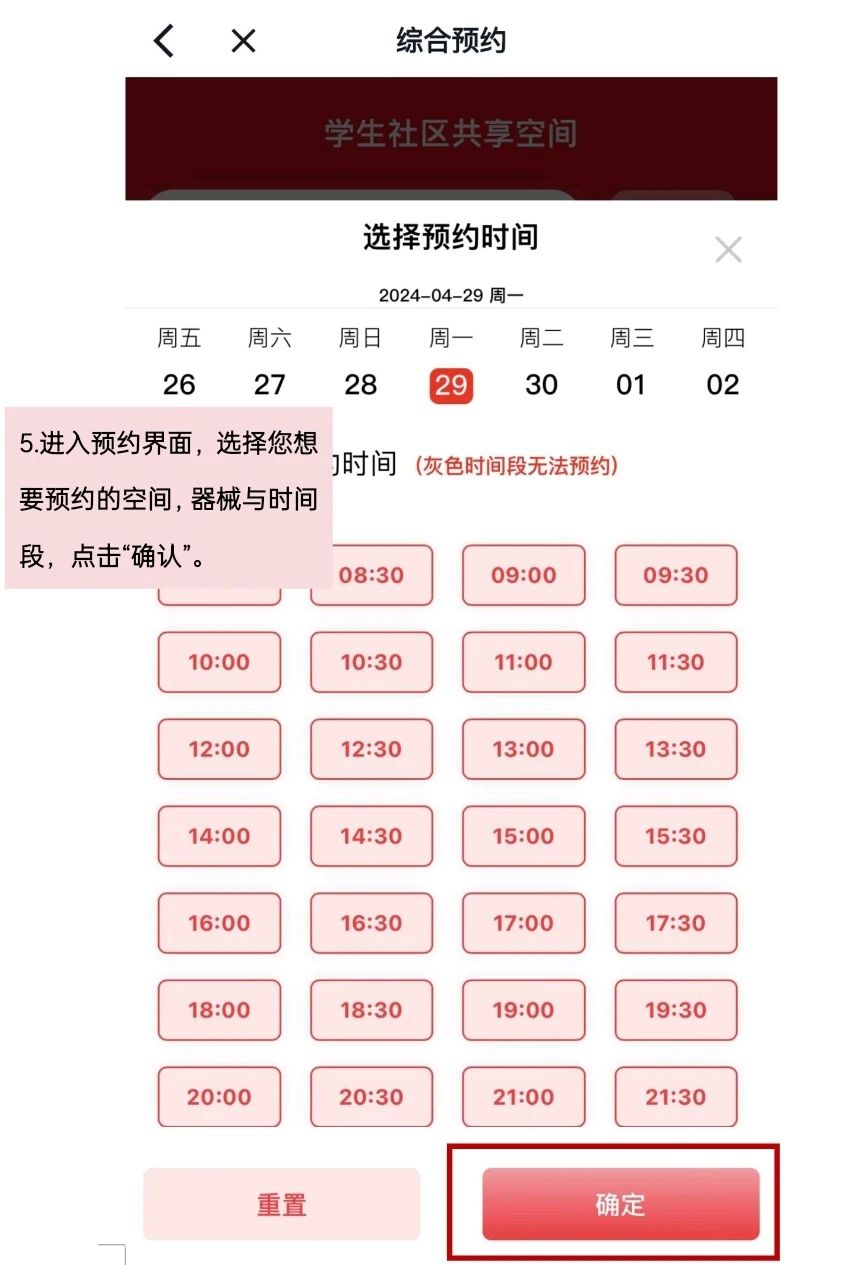Select Tuesday the 30th
This screenshot has width=851, height=1265.
point(541,385)
